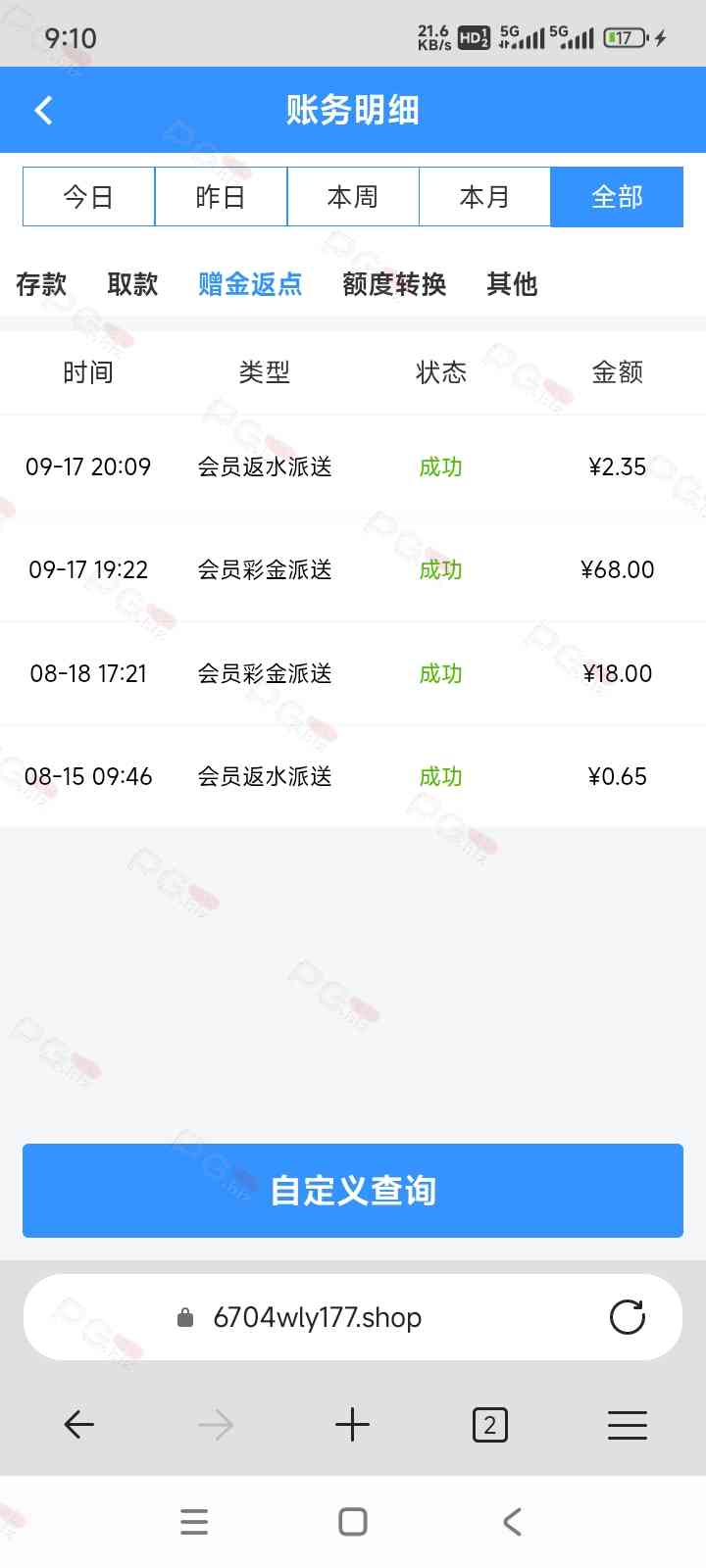Tap the browser address bar 6704wly177.shop
Viewport: 706px width, 1568px height.
coord(318,1318)
